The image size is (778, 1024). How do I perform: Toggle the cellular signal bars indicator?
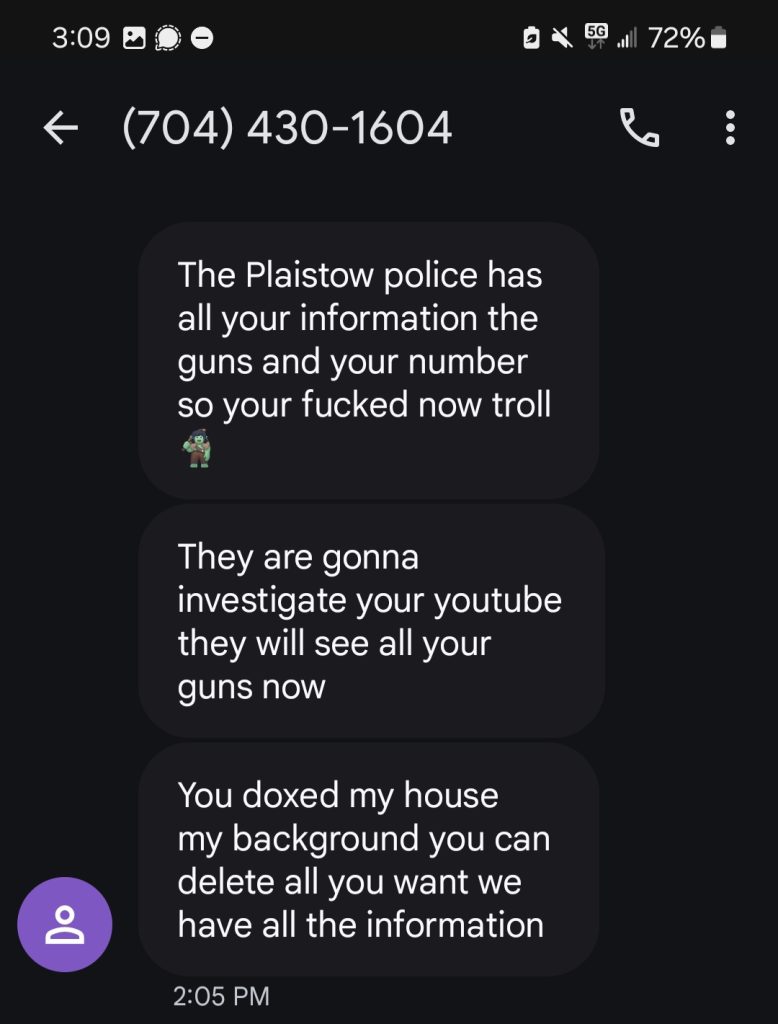[x=632, y=37]
